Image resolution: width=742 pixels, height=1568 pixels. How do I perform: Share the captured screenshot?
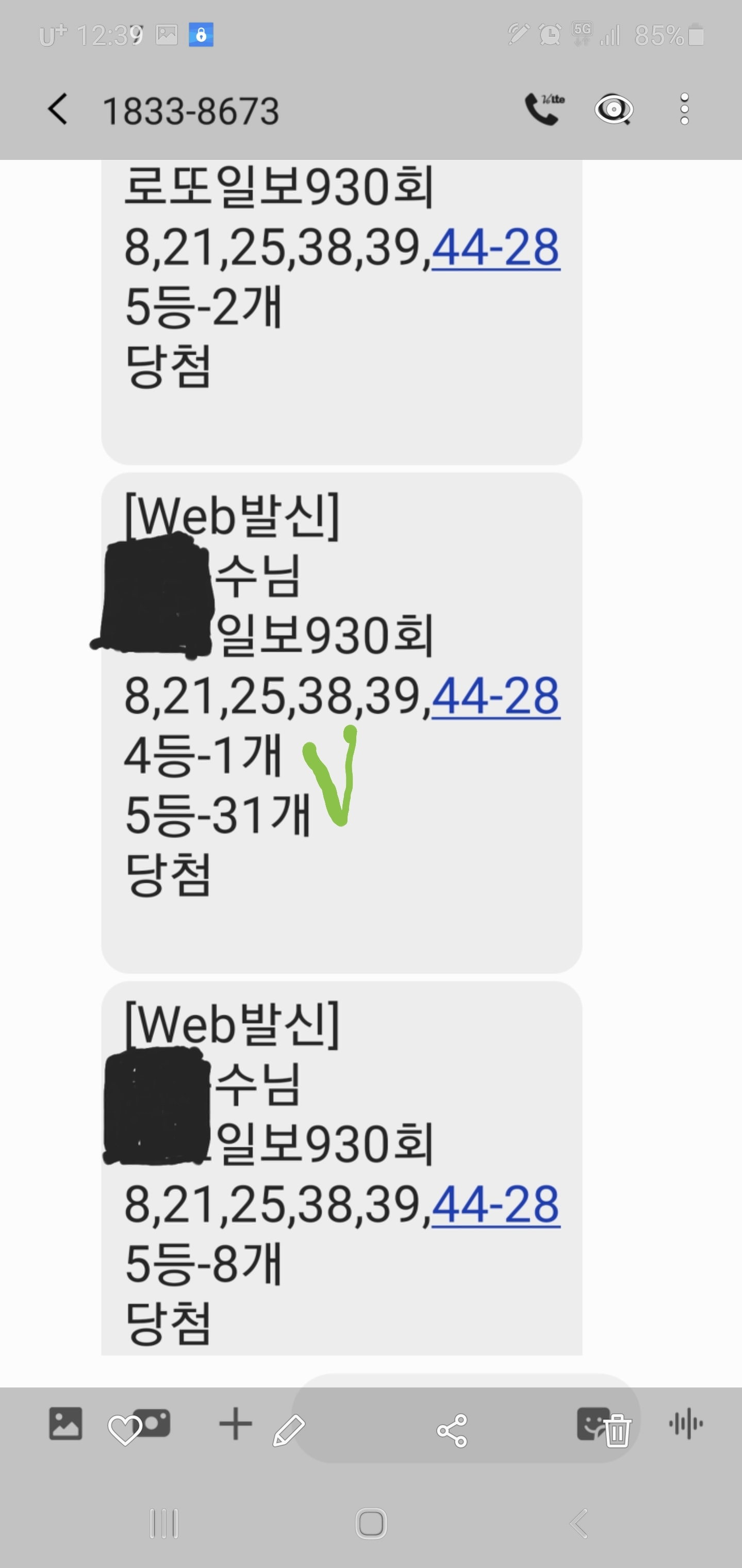[x=452, y=1430]
